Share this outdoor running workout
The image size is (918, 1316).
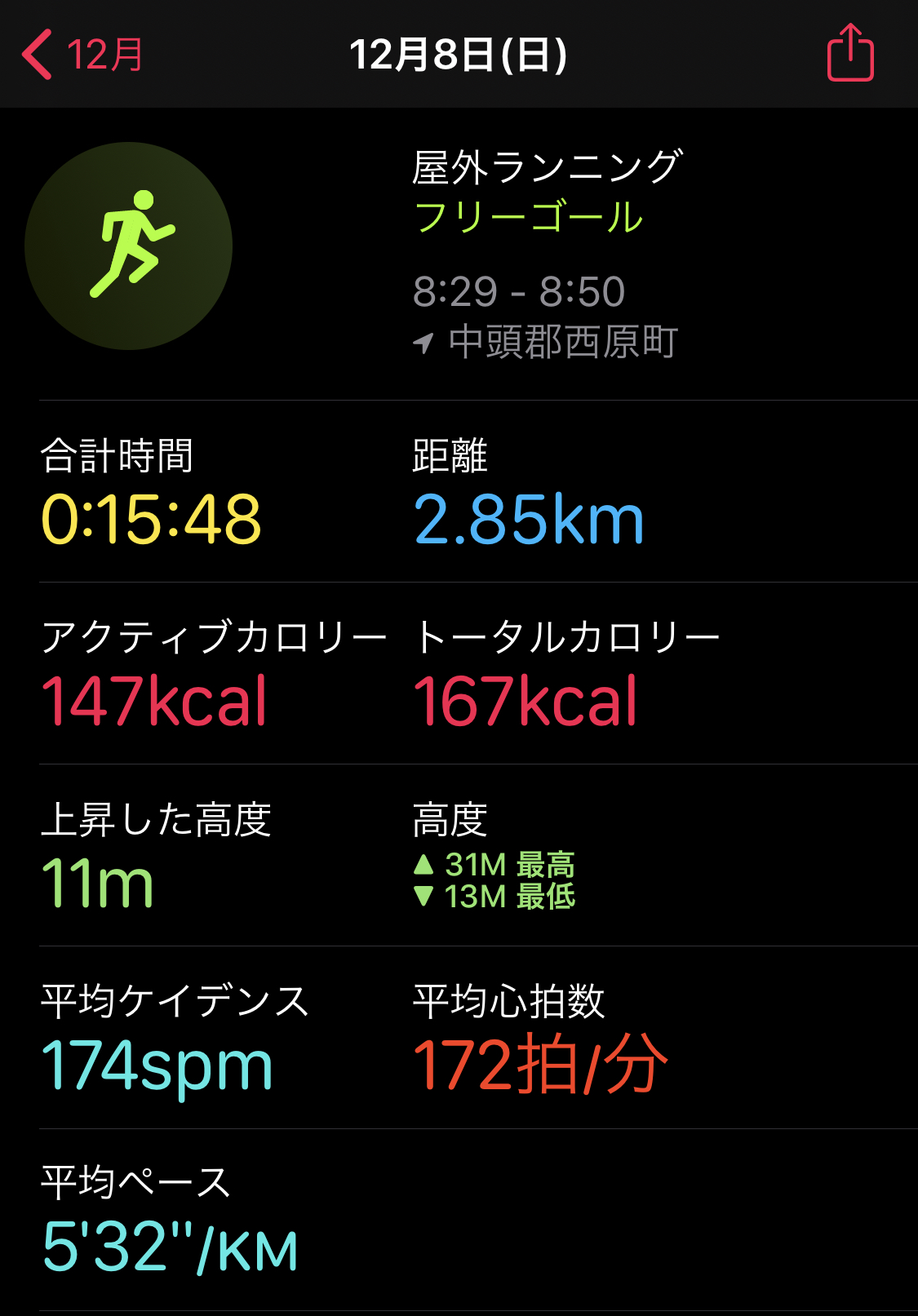tap(850, 54)
